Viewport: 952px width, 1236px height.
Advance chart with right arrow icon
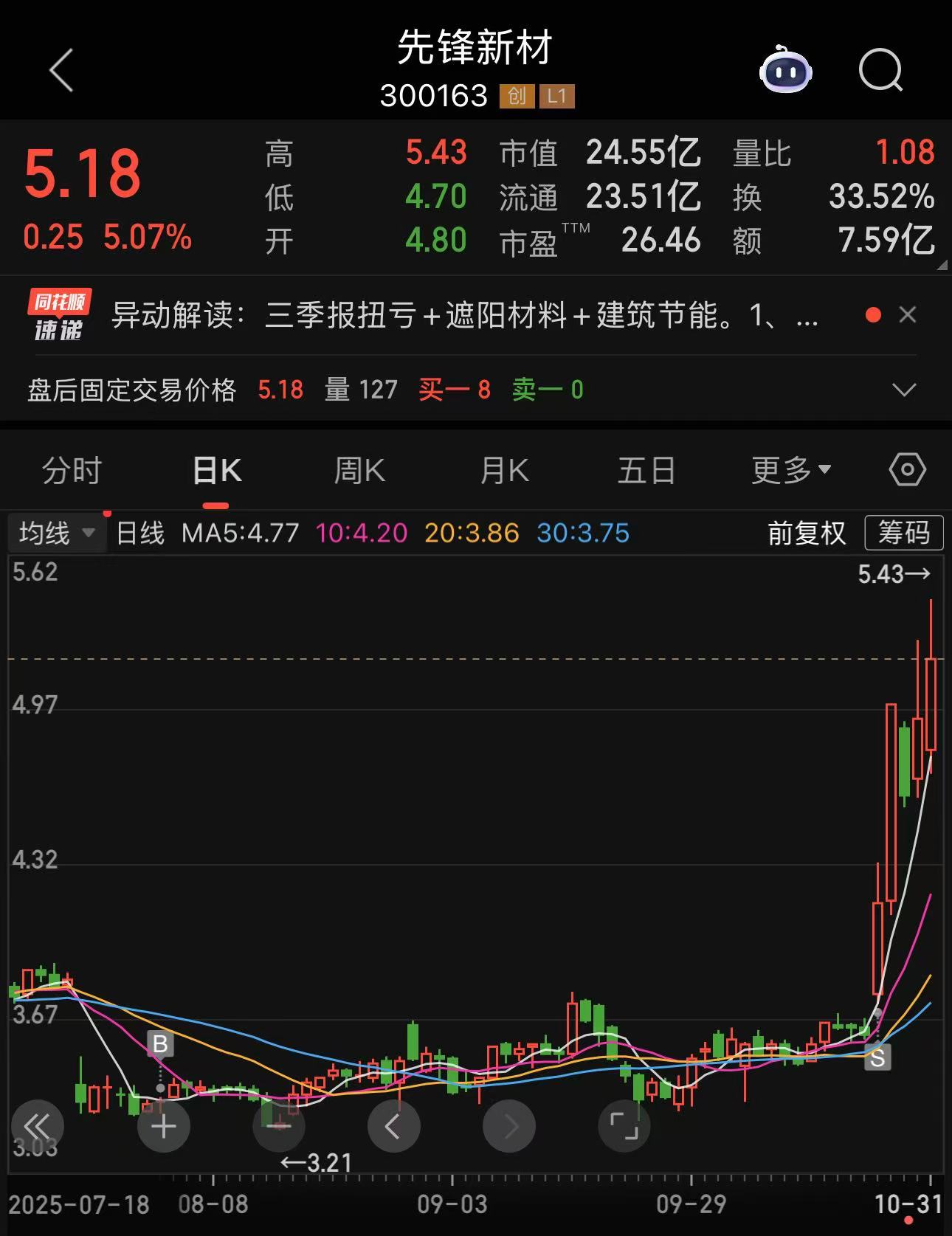(509, 1126)
